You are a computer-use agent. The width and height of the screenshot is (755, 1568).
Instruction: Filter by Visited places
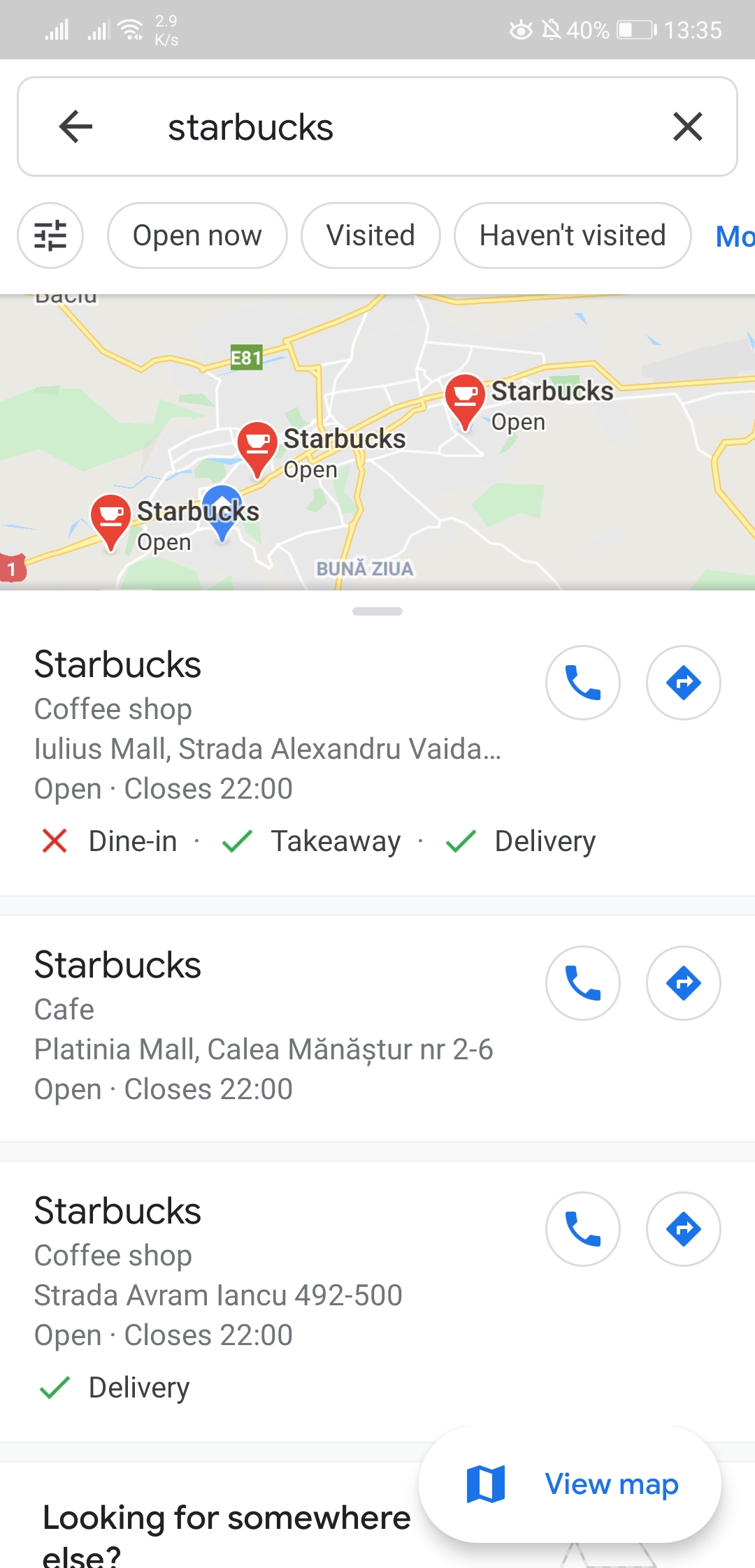coord(371,235)
